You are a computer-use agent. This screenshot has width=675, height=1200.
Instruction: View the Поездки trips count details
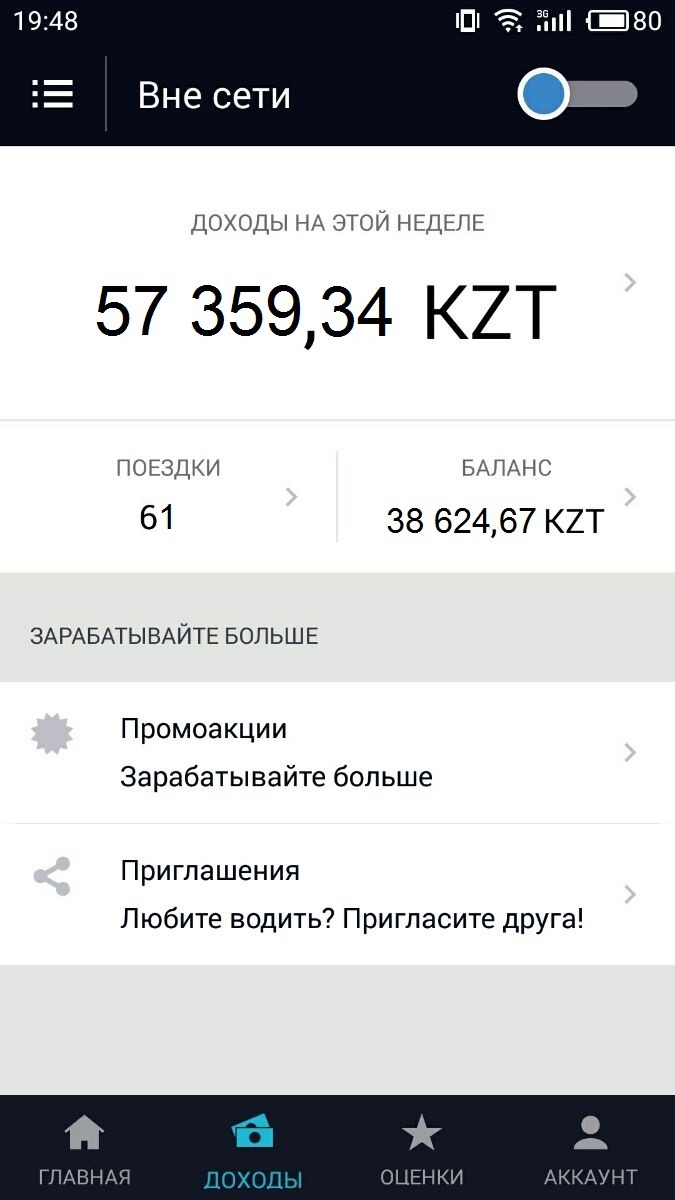pos(168,497)
